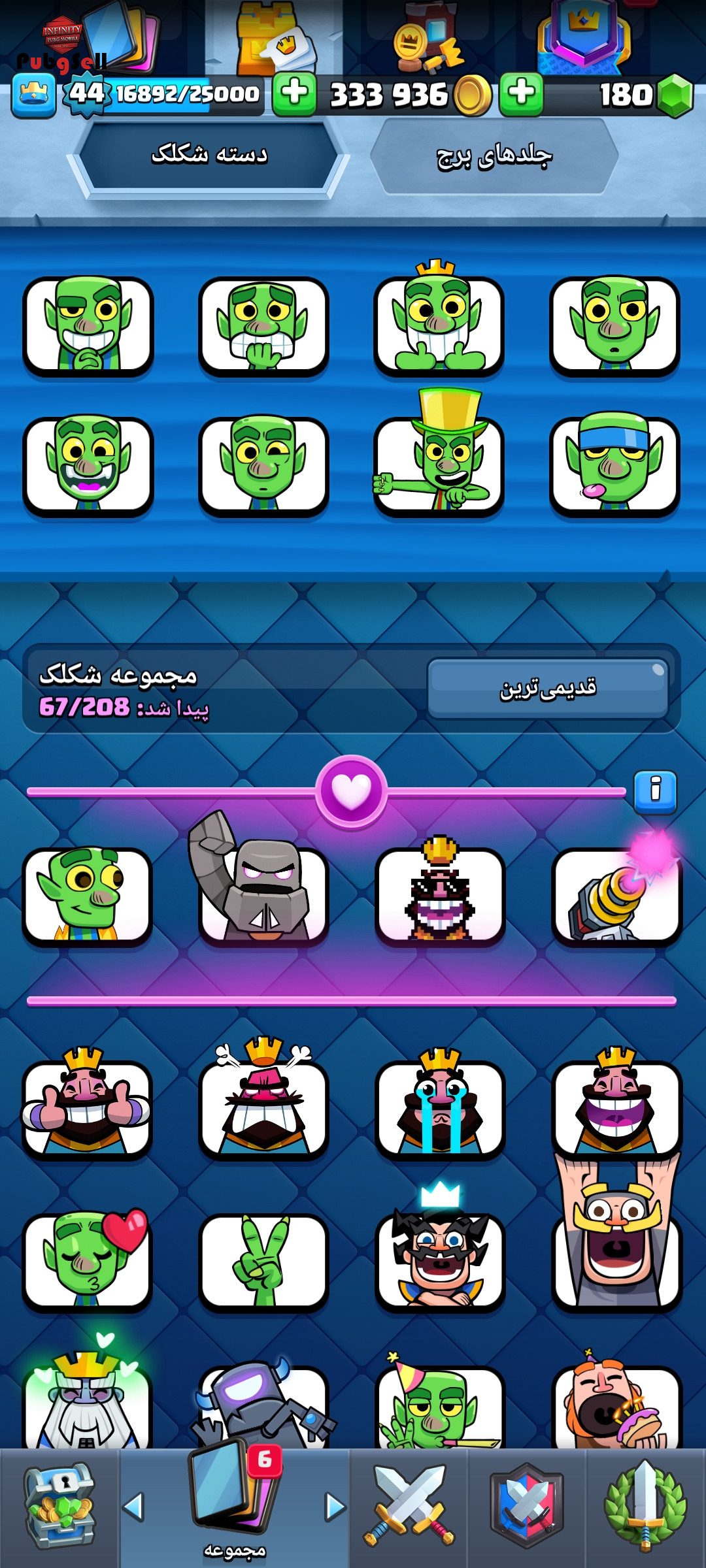Open the blue info button
Image resolution: width=706 pixels, height=1568 pixels.
coord(655,792)
